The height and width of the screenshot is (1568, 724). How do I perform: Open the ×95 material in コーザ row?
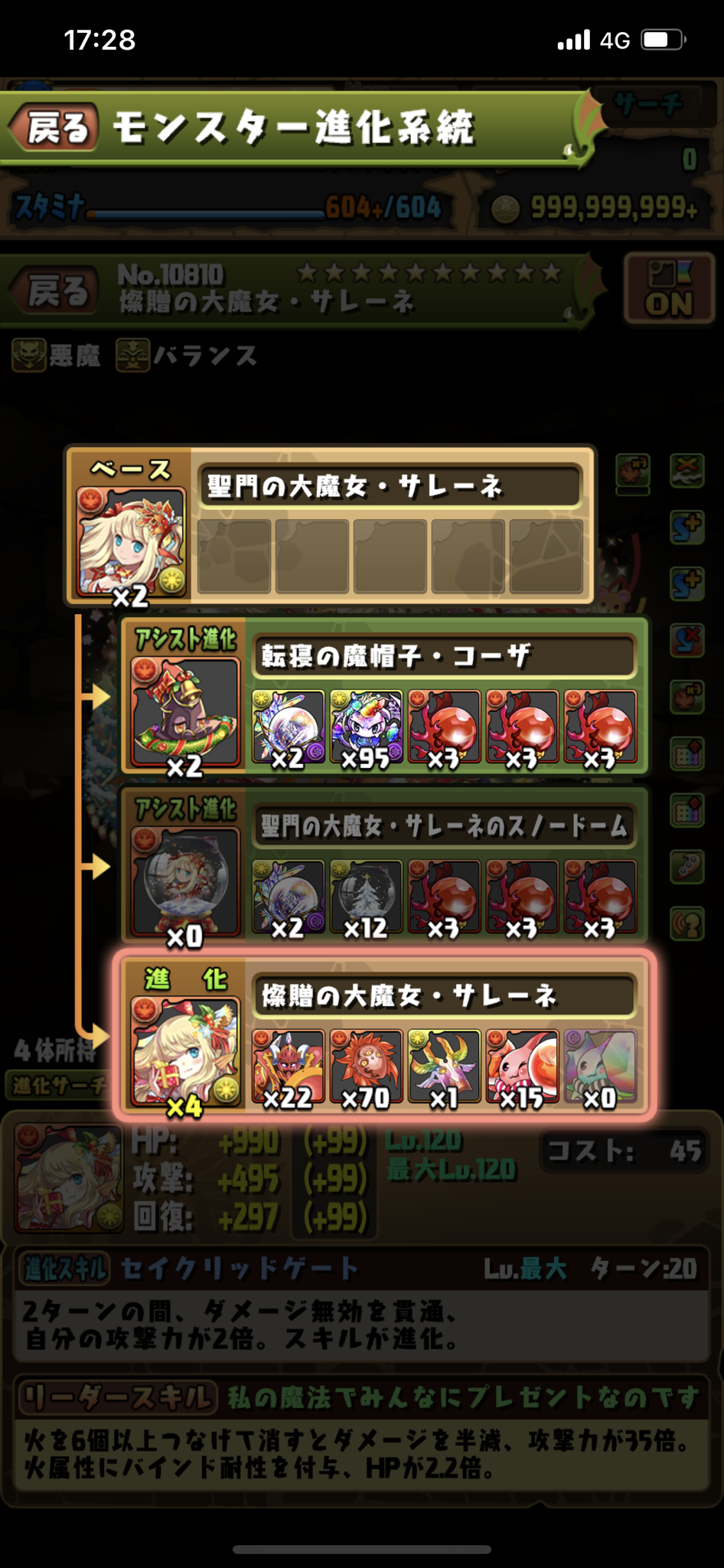pos(366,727)
